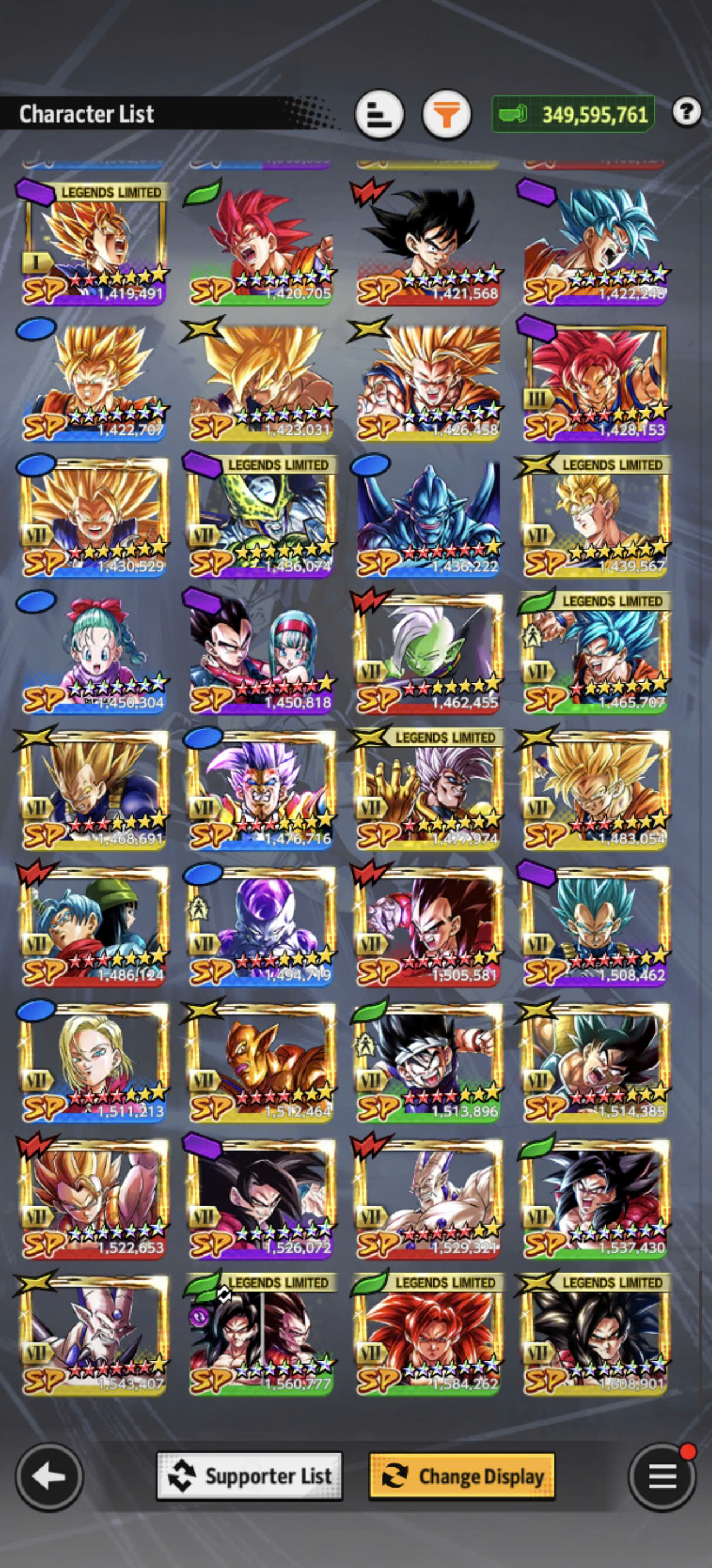
Task: Open the orange filter funnel
Action: 447,114
